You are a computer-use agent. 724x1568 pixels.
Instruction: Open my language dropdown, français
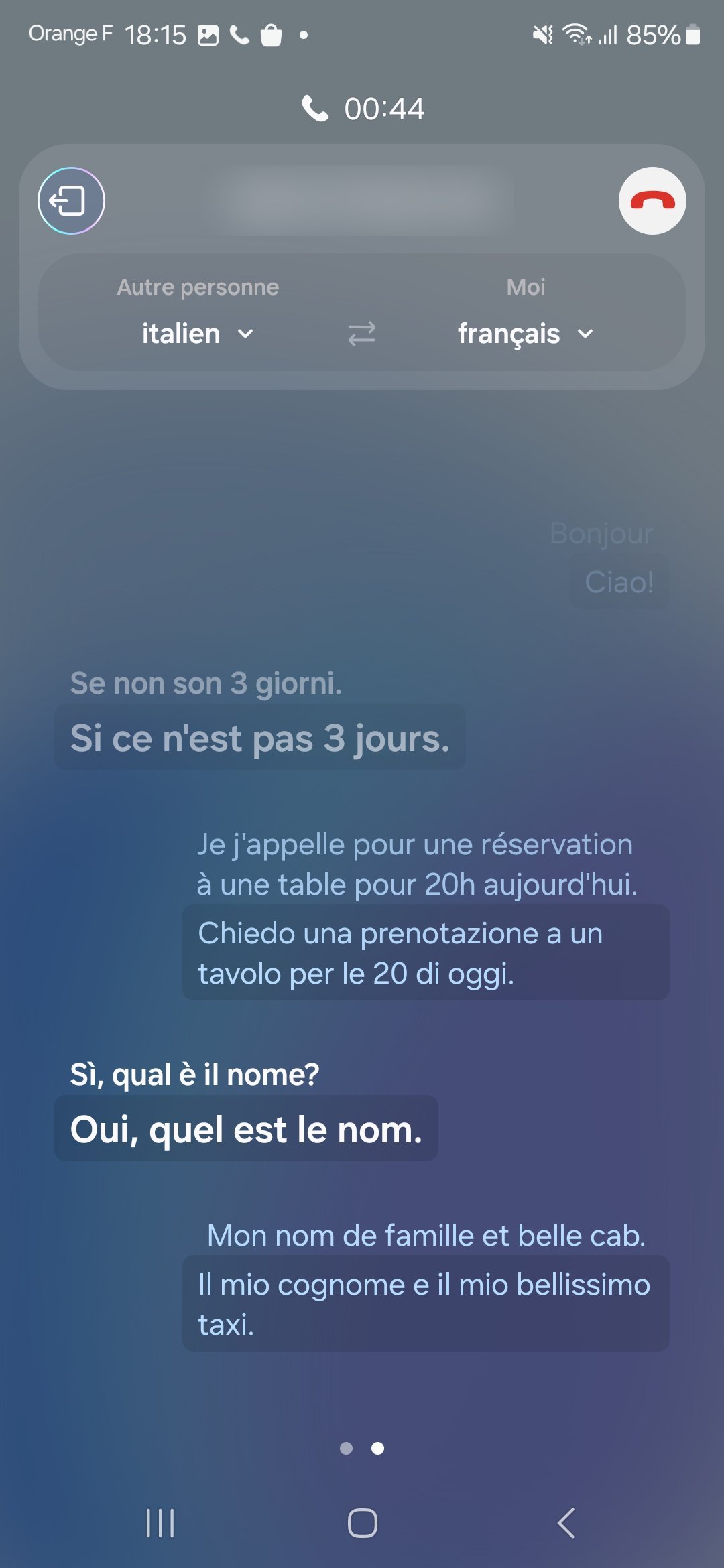pyautogui.click(x=525, y=333)
